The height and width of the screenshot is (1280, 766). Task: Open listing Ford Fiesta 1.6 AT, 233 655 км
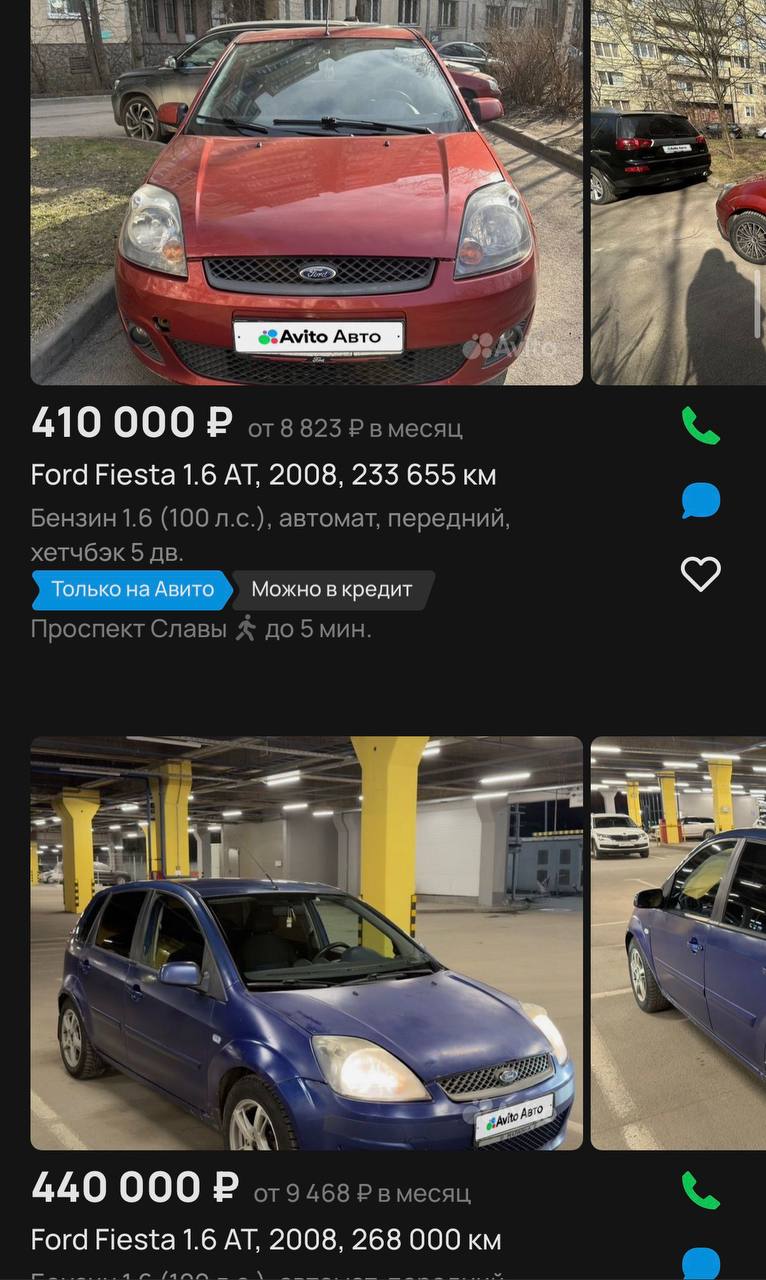click(x=263, y=475)
